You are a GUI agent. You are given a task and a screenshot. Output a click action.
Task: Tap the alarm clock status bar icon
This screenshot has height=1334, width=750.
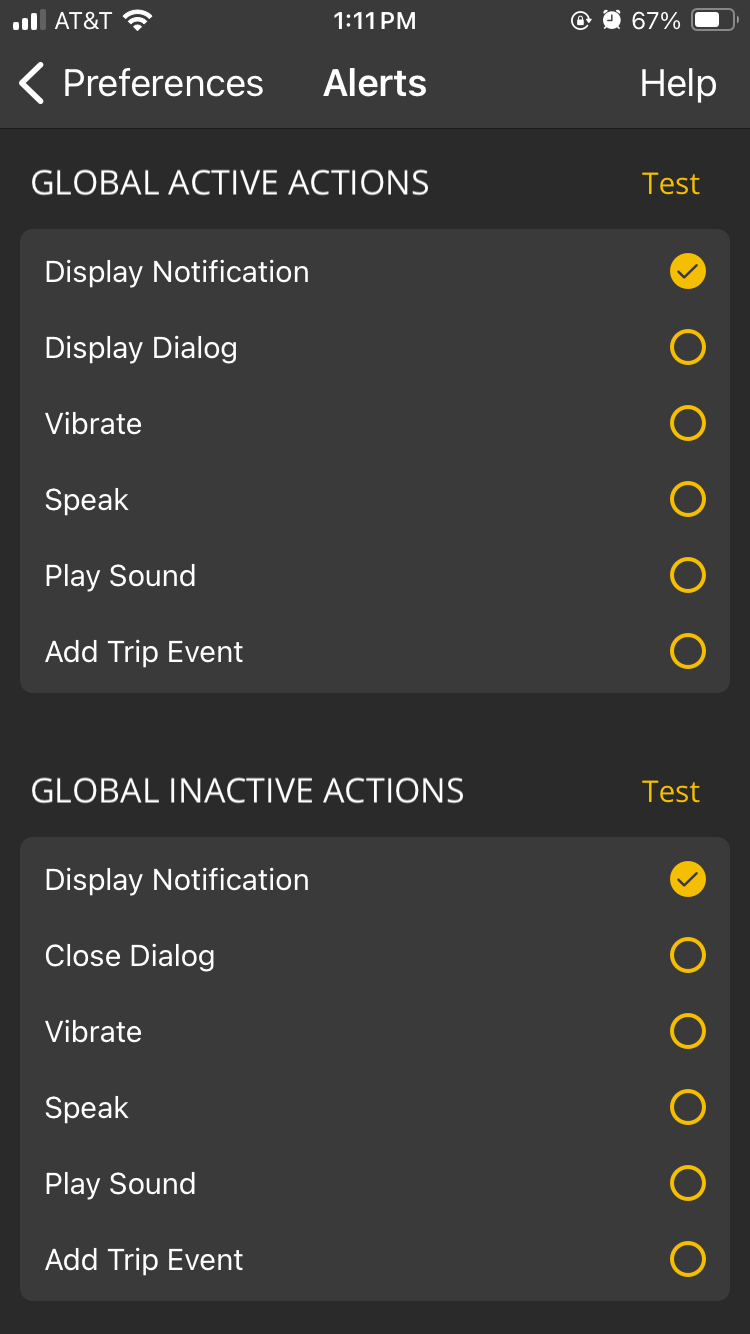click(611, 19)
